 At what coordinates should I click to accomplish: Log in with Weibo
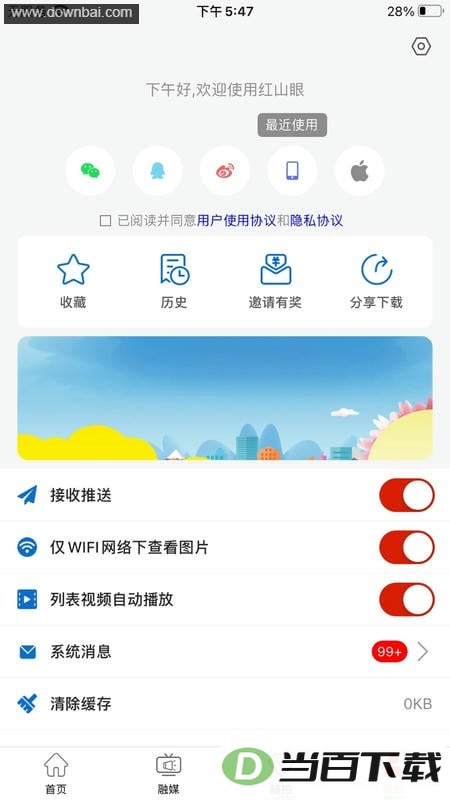point(225,170)
